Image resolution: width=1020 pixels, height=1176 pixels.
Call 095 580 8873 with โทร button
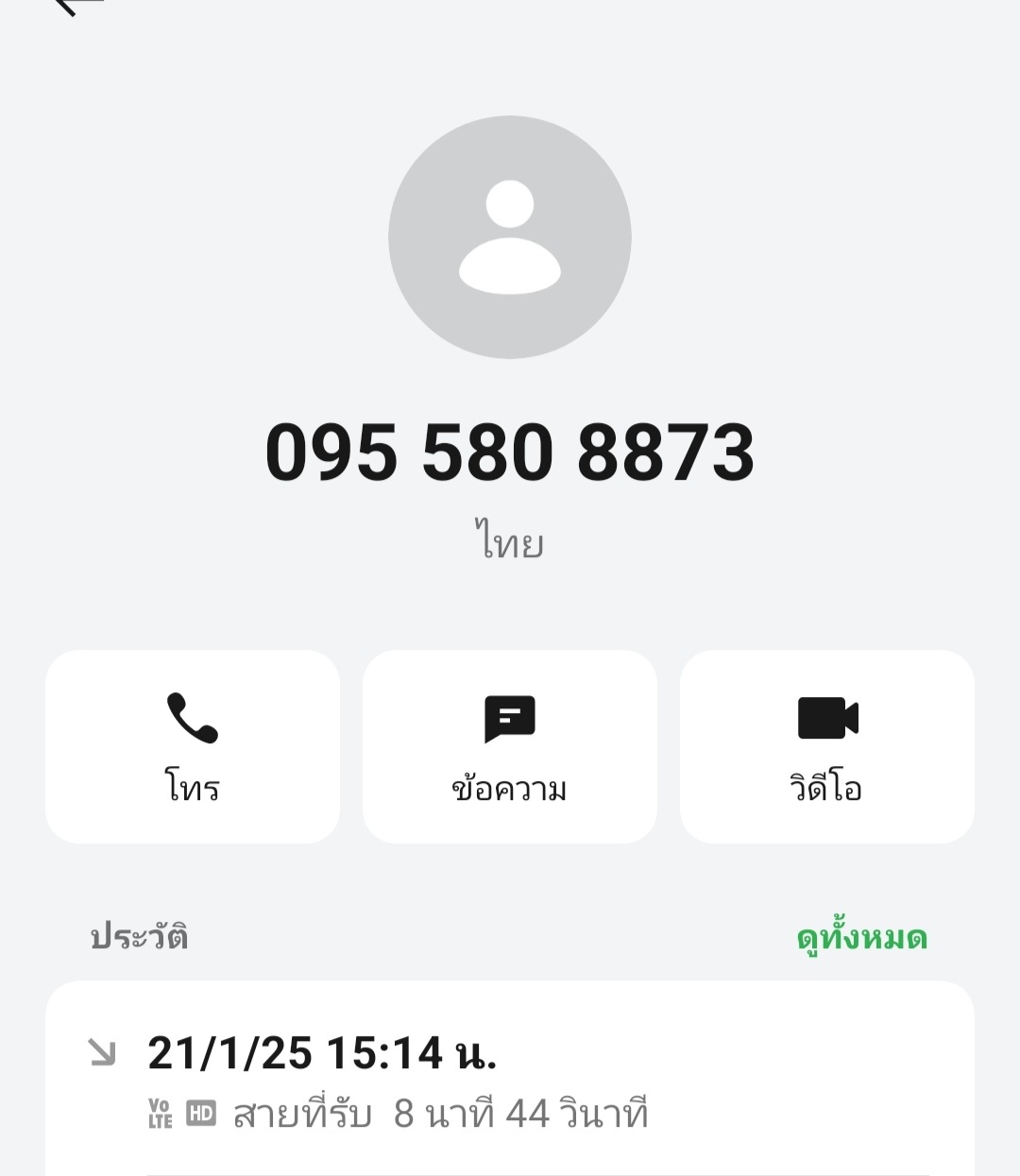[193, 746]
